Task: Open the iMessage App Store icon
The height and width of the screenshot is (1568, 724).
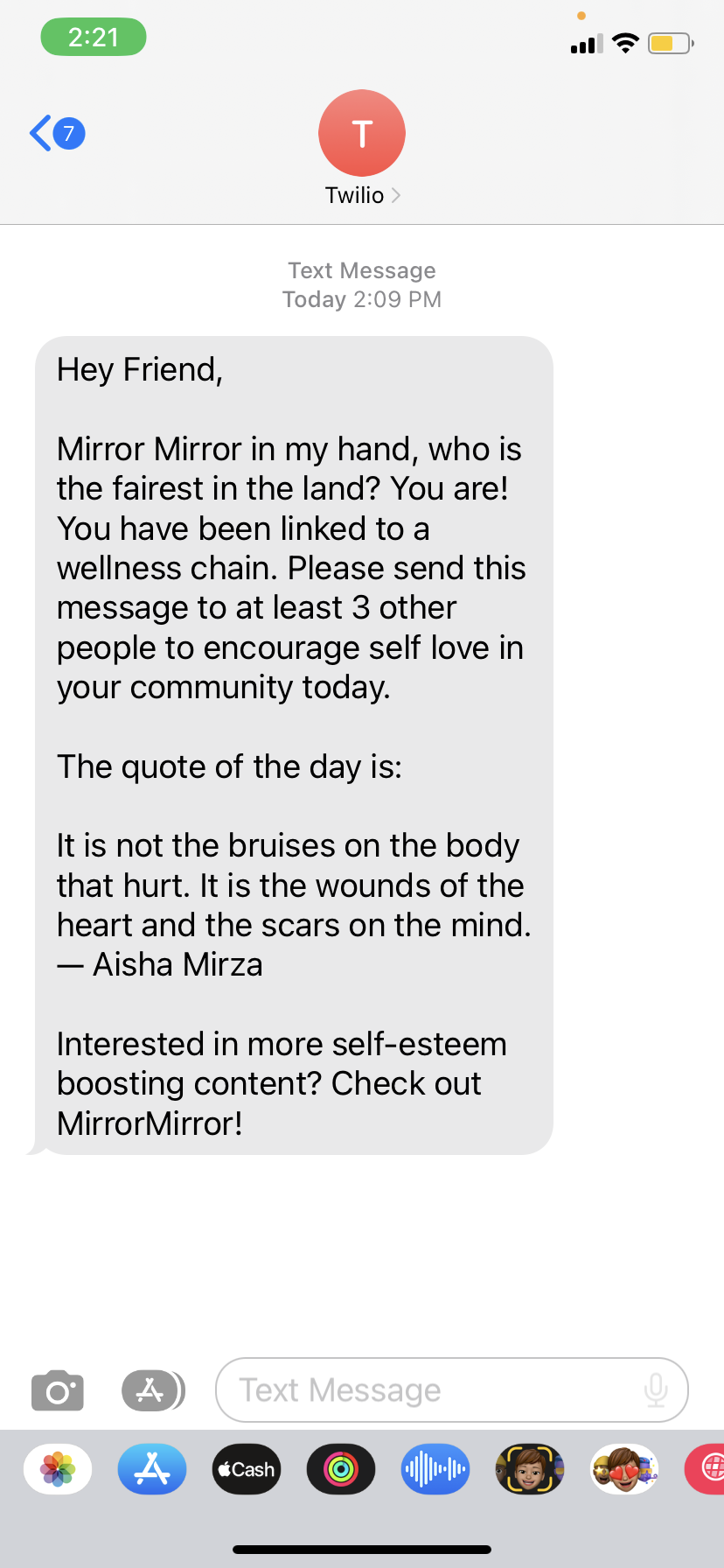Action: coord(152,1389)
